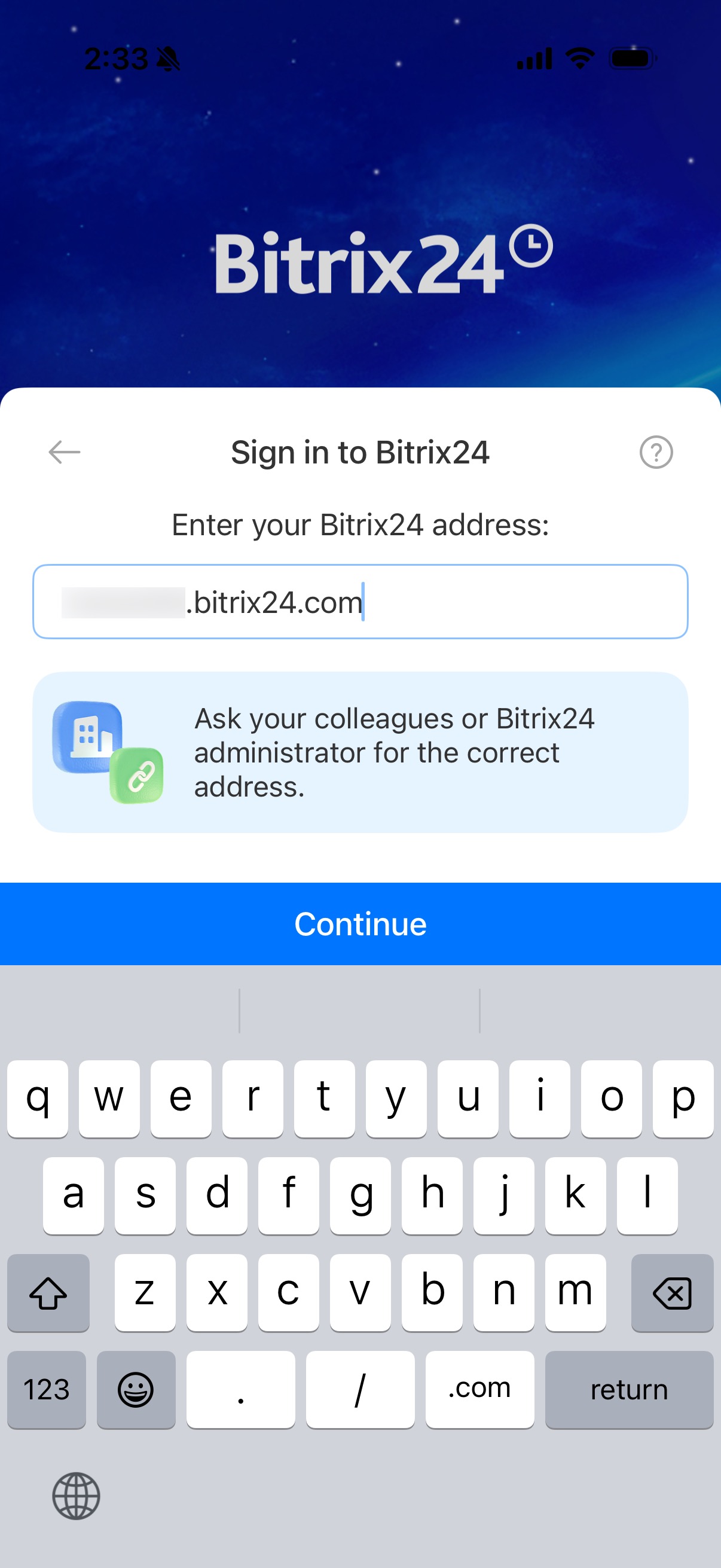Go back using the arrow icon
Viewport: 721px width, 1568px height.
click(65, 452)
